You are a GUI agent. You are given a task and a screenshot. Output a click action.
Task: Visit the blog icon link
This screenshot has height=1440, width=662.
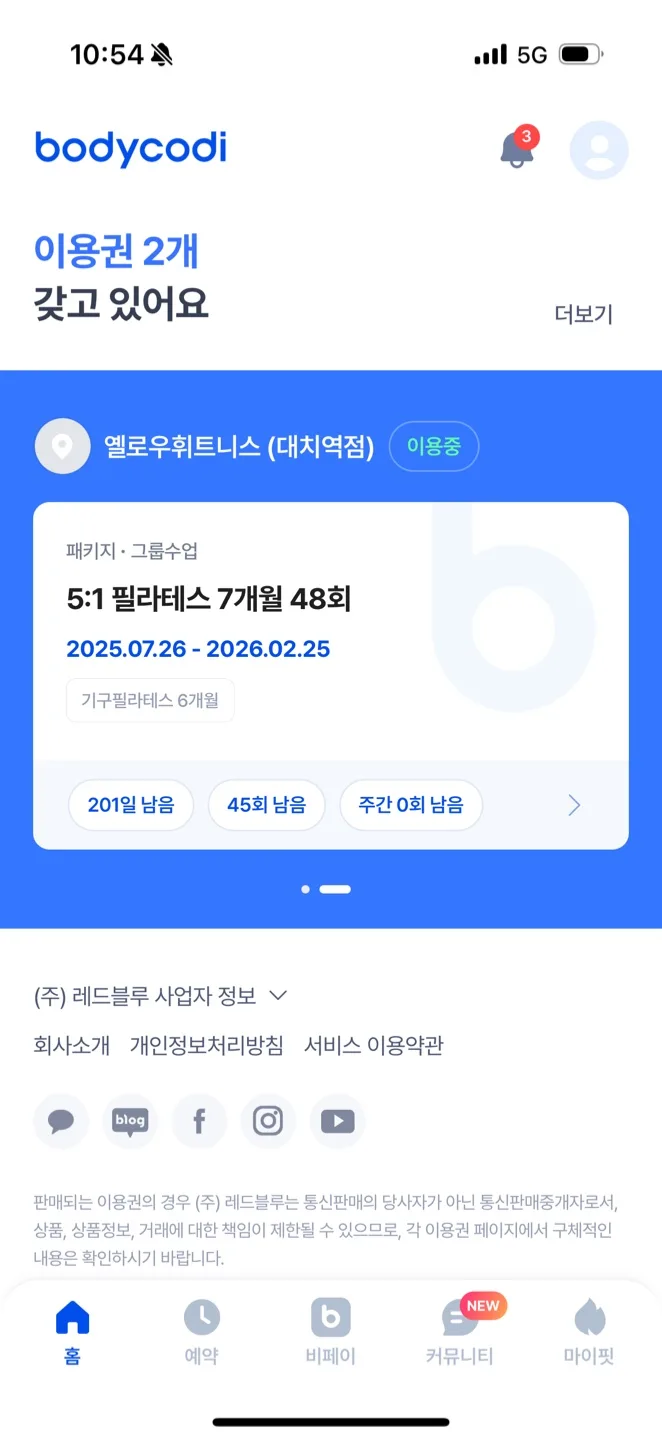pyautogui.click(x=130, y=1121)
